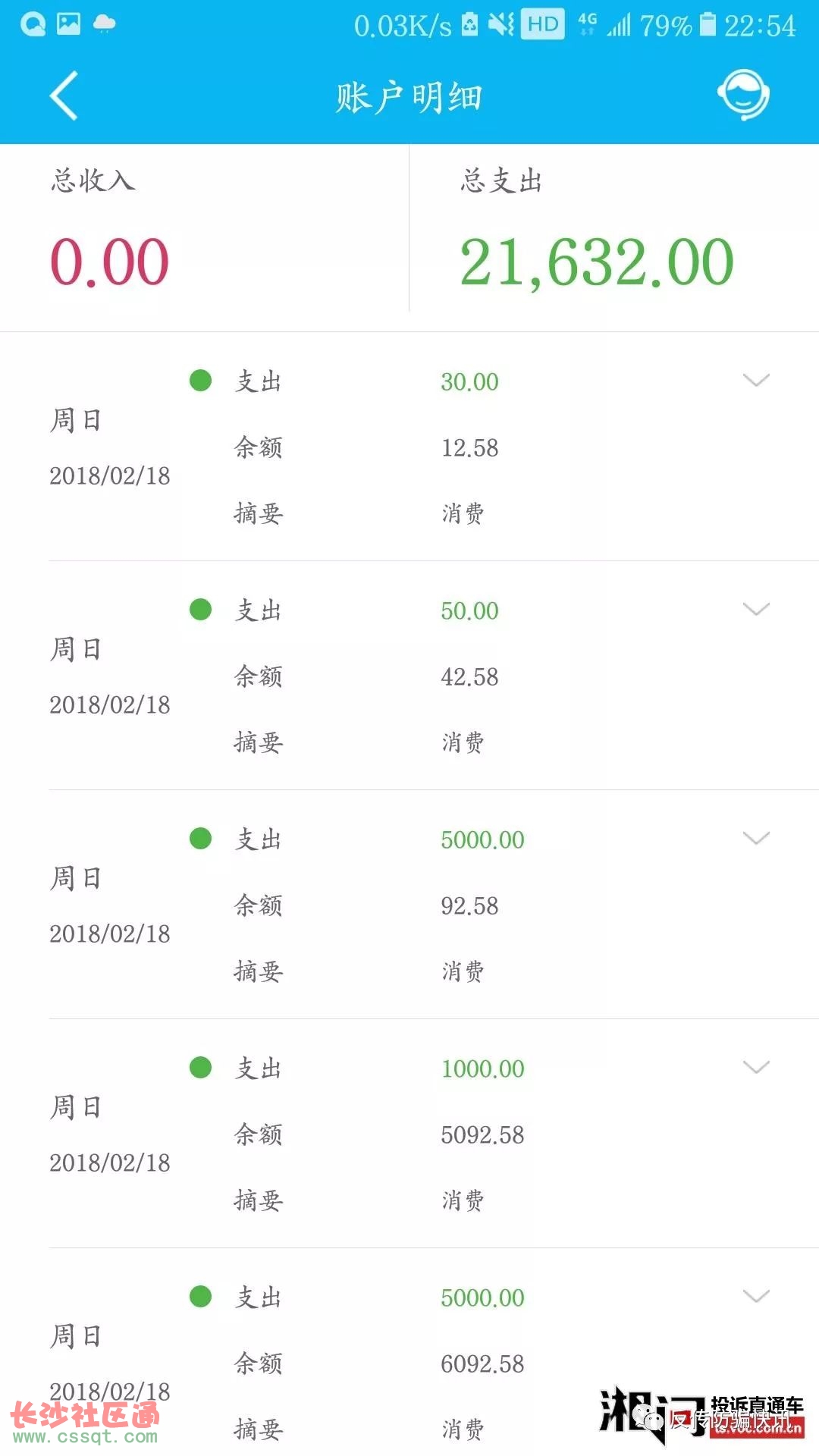
Task: Expand the 30.00 支出 transaction
Action: point(756,380)
